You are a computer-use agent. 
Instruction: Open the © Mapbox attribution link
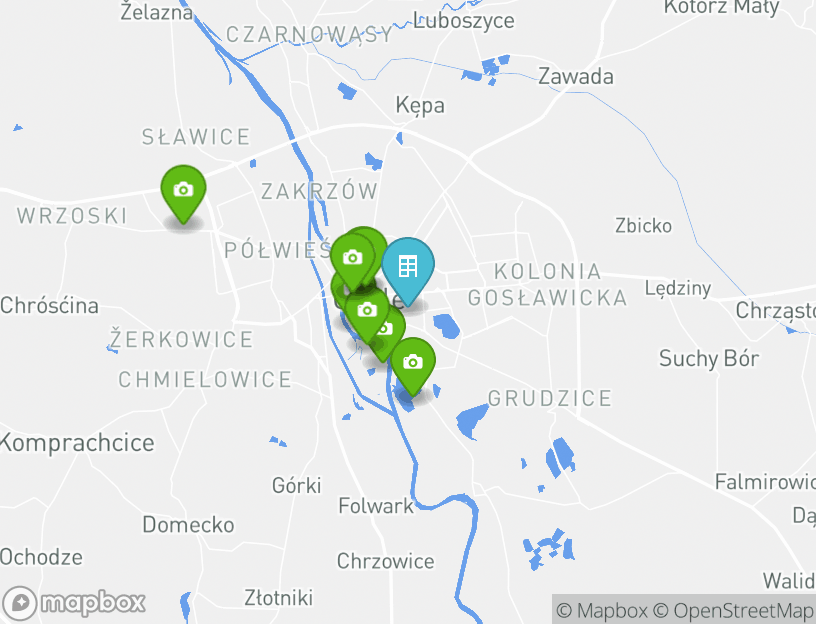click(602, 610)
